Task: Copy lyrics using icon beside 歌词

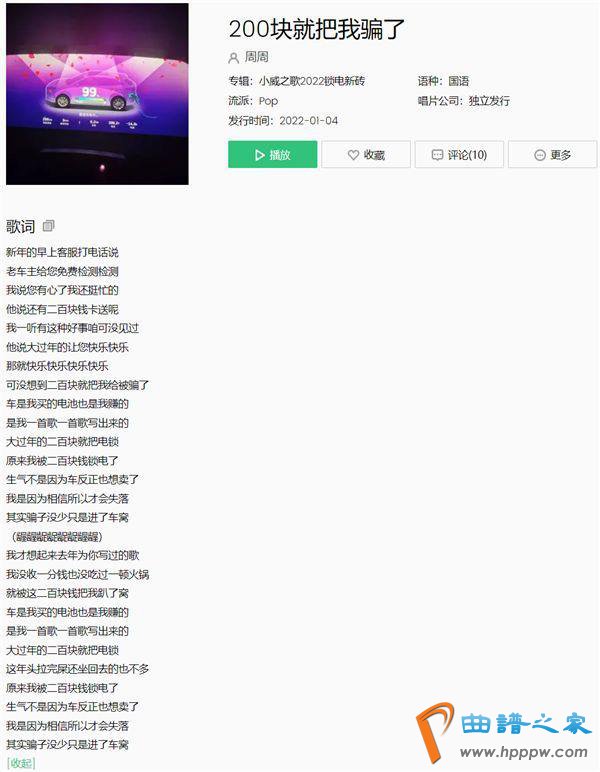Action: click(48, 227)
